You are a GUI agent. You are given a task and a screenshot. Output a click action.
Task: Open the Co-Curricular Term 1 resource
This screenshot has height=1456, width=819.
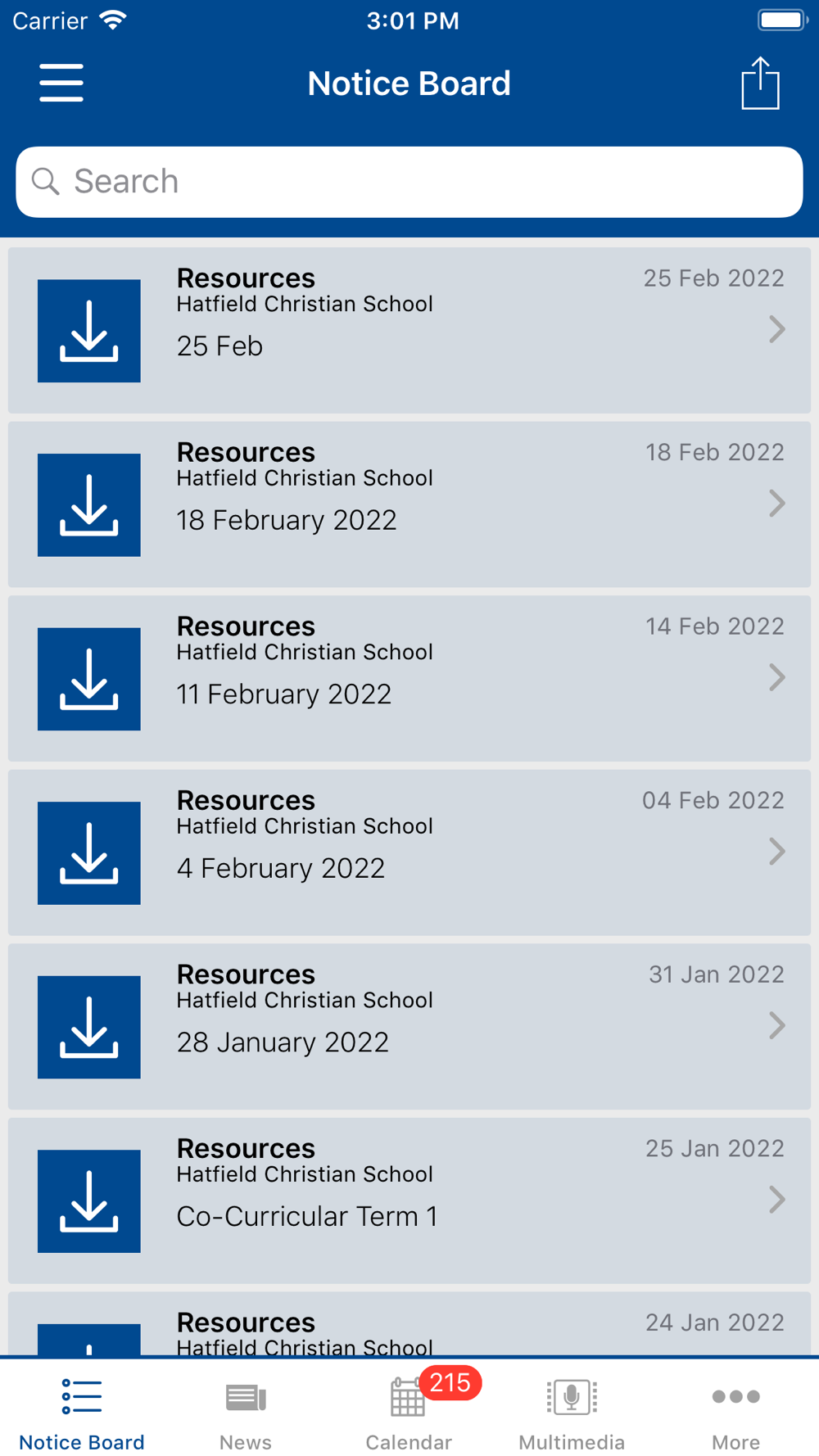[x=409, y=1201]
